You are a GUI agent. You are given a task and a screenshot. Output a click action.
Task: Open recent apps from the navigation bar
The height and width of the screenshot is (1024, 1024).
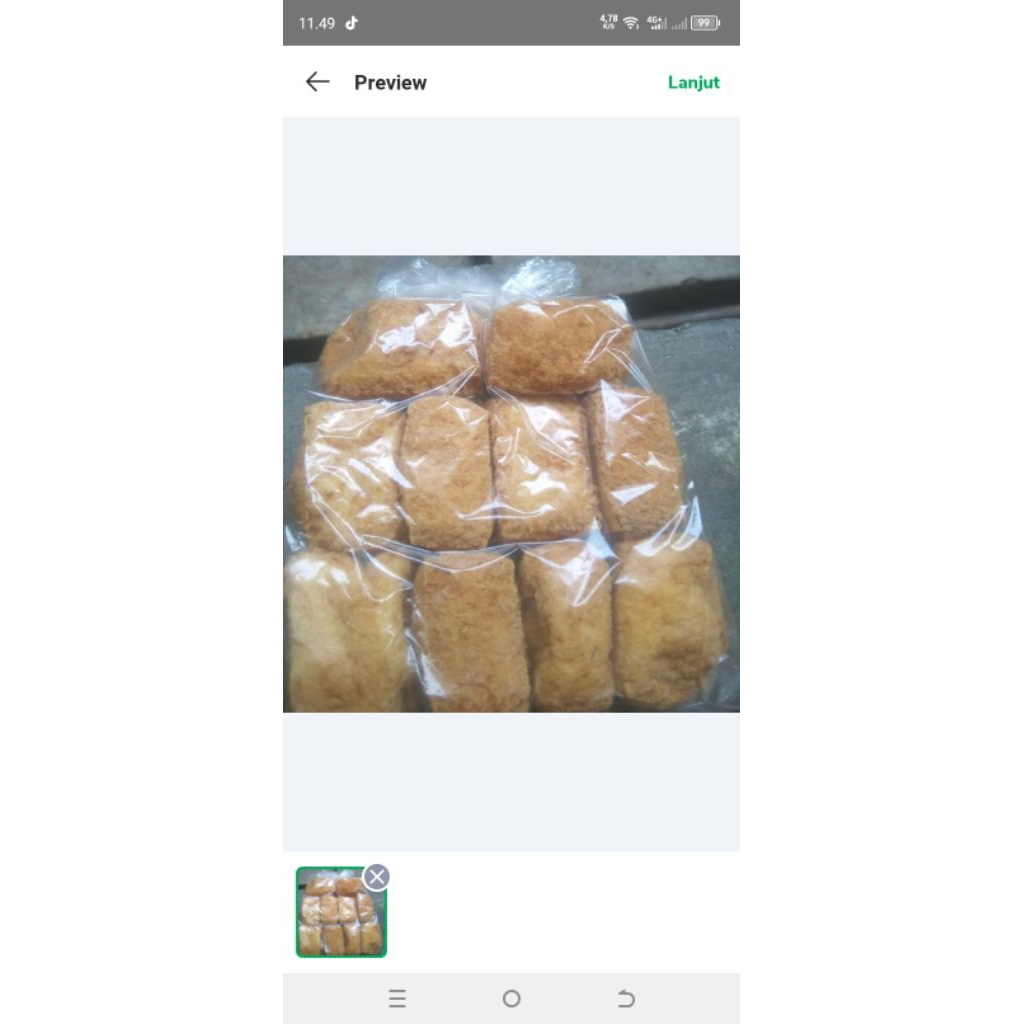click(x=397, y=998)
